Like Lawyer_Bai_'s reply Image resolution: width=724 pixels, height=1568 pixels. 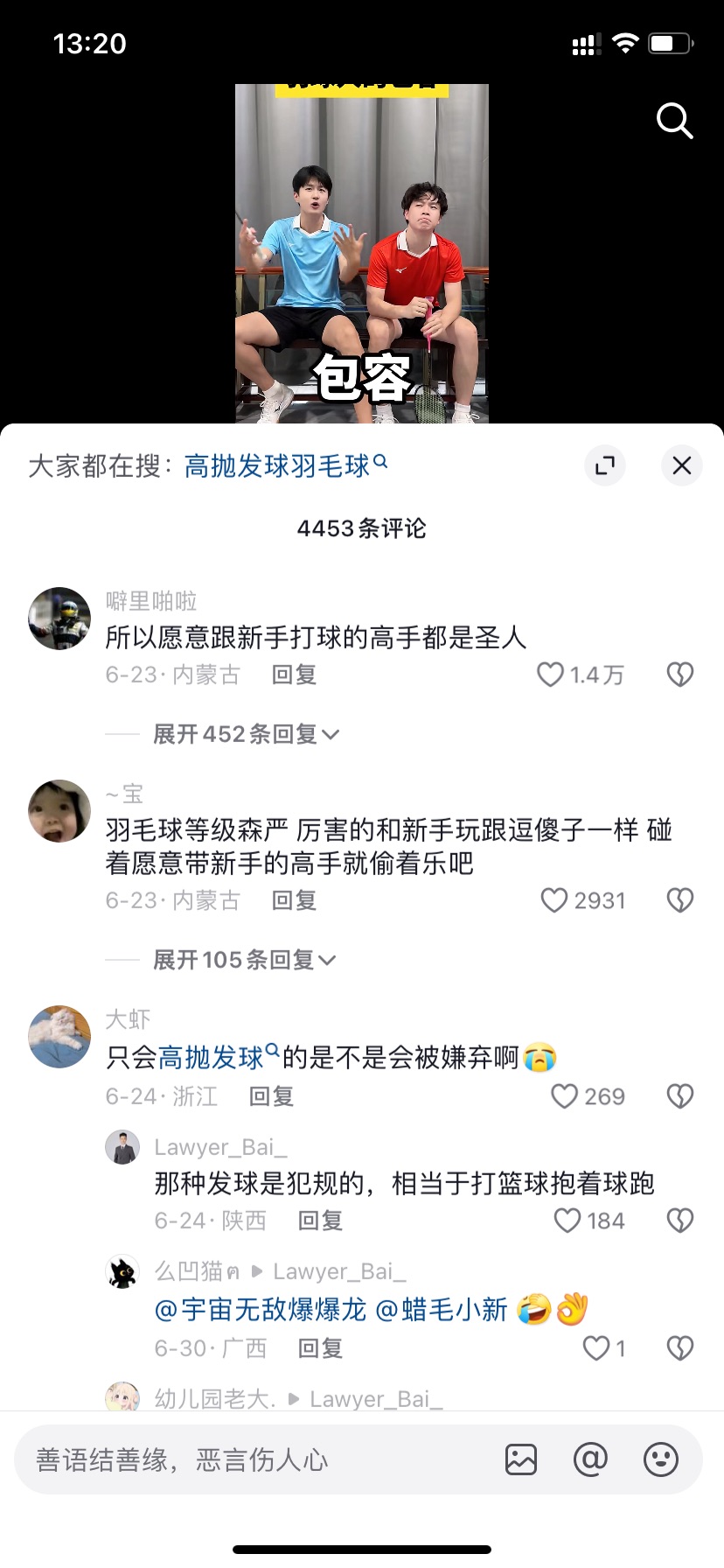590,1221
